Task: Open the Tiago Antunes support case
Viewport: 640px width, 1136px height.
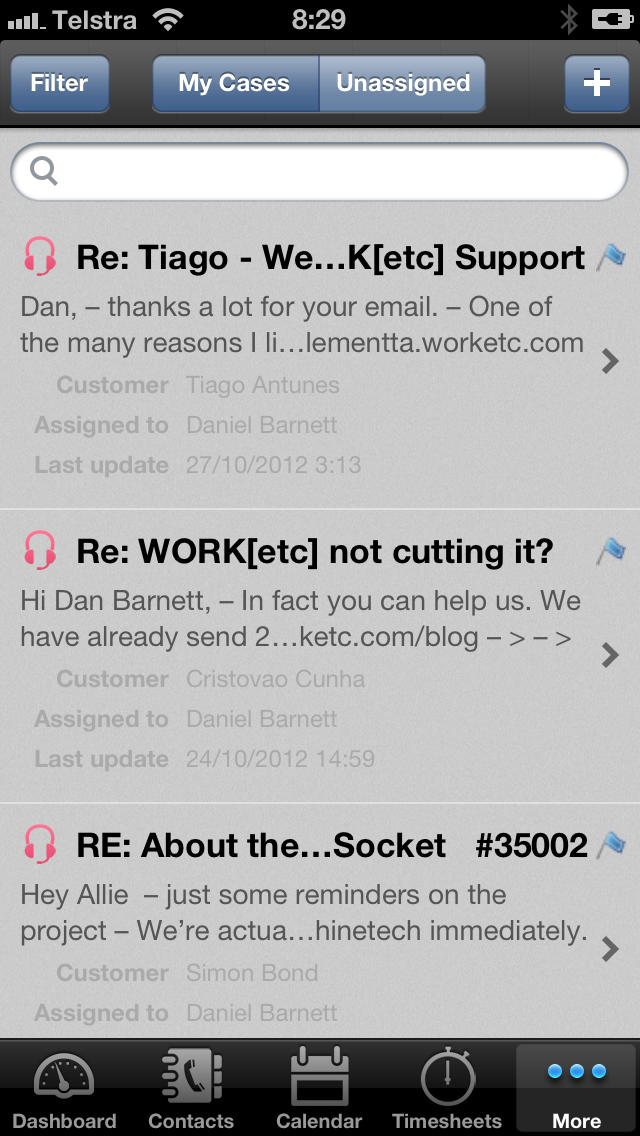Action: pyautogui.click(x=320, y=362)
